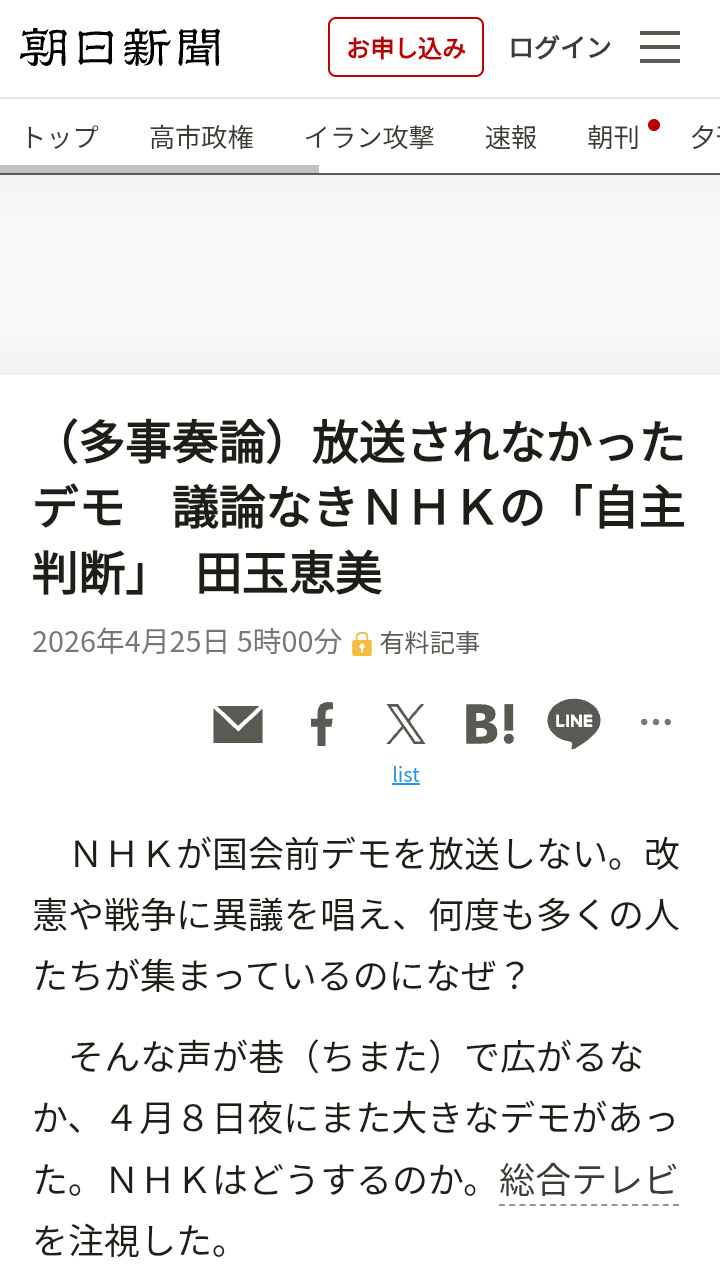
Task: Switch to the イラン攻撃 tab
Action: (x=369, y=137)
